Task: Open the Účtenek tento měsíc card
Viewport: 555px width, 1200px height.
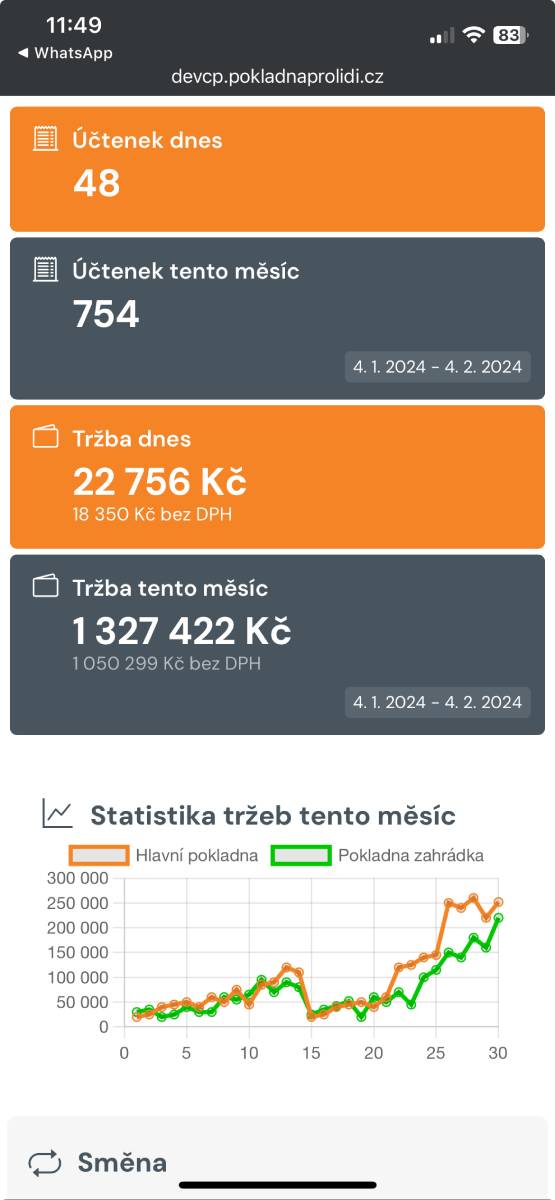Action: click(x=277, y=318)
